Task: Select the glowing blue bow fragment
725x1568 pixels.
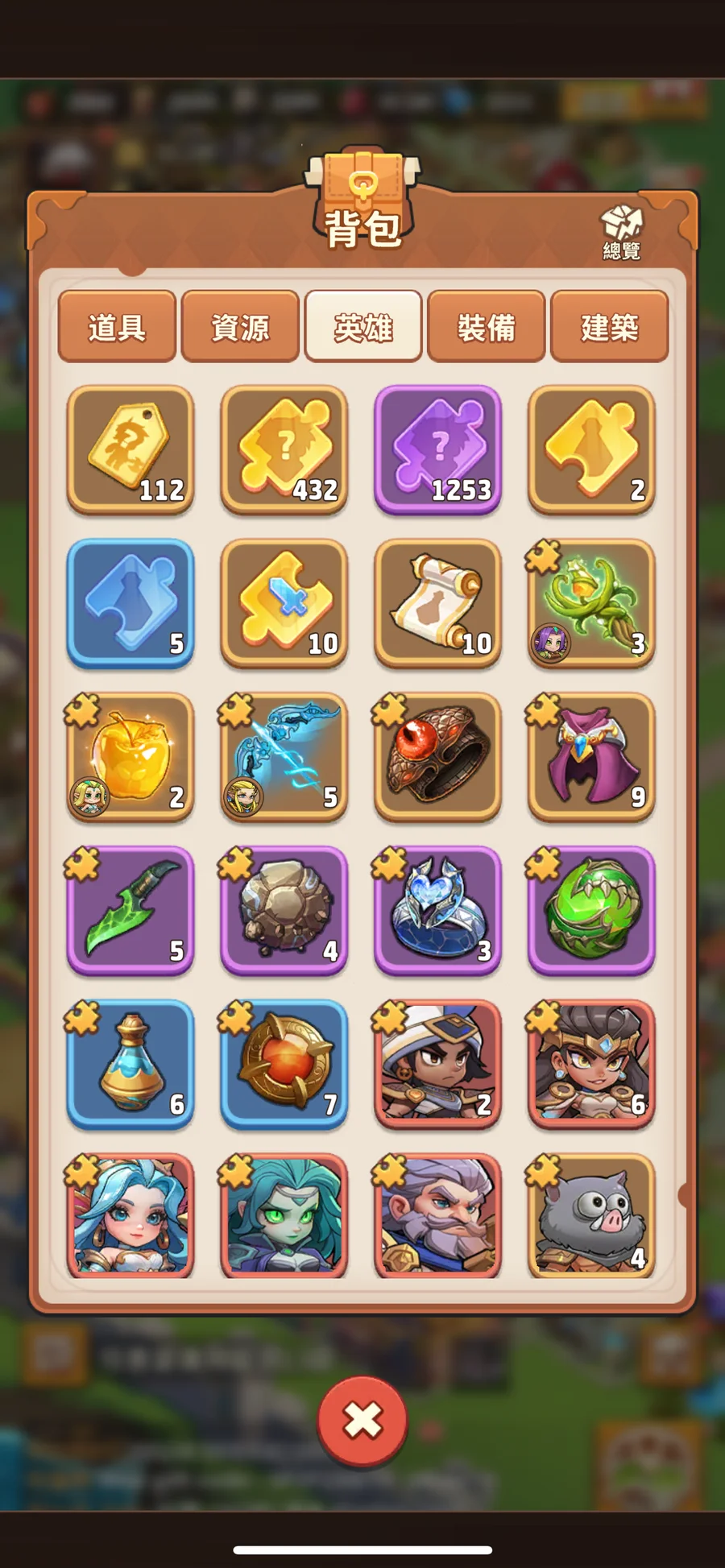Action: (284, 757)
